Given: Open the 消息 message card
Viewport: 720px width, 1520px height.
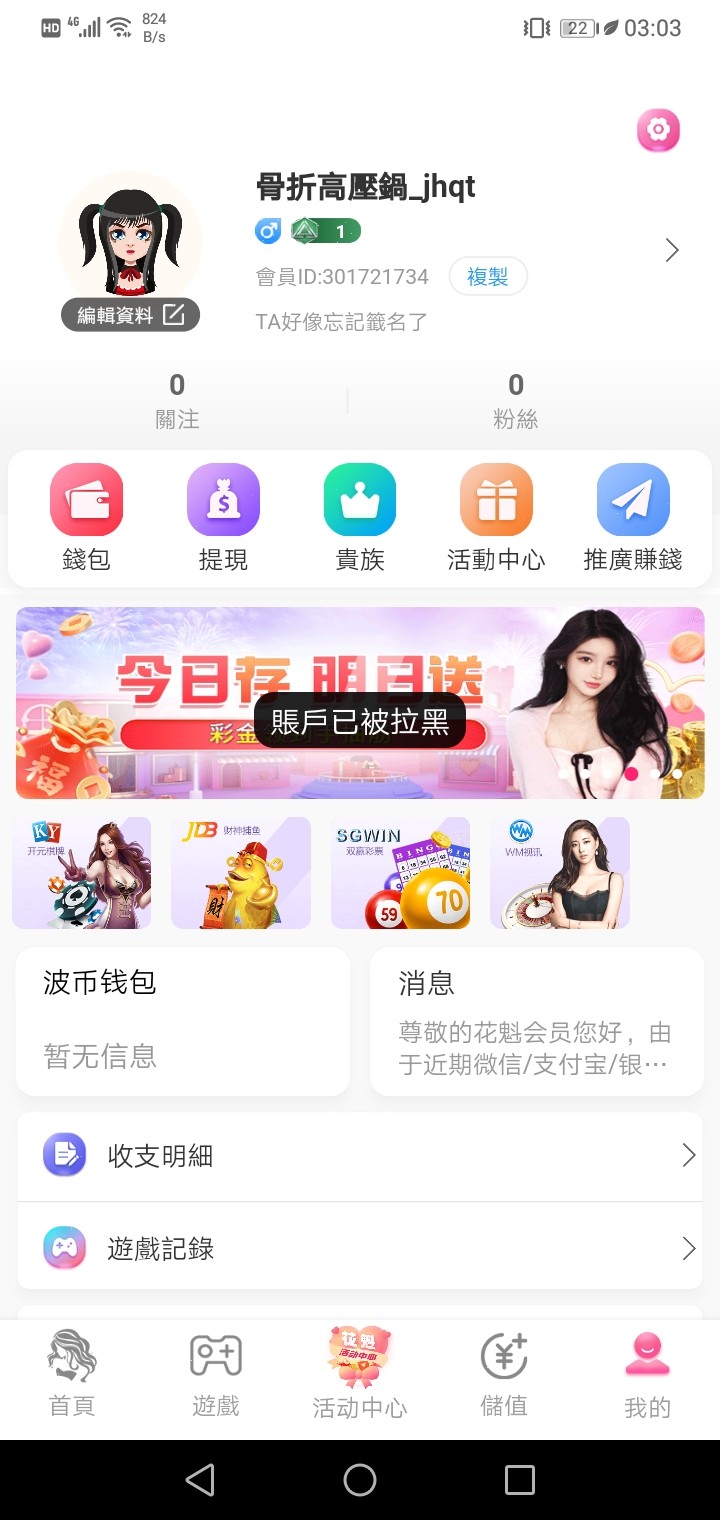Looking at the screenshot, I should (537, 1021).
